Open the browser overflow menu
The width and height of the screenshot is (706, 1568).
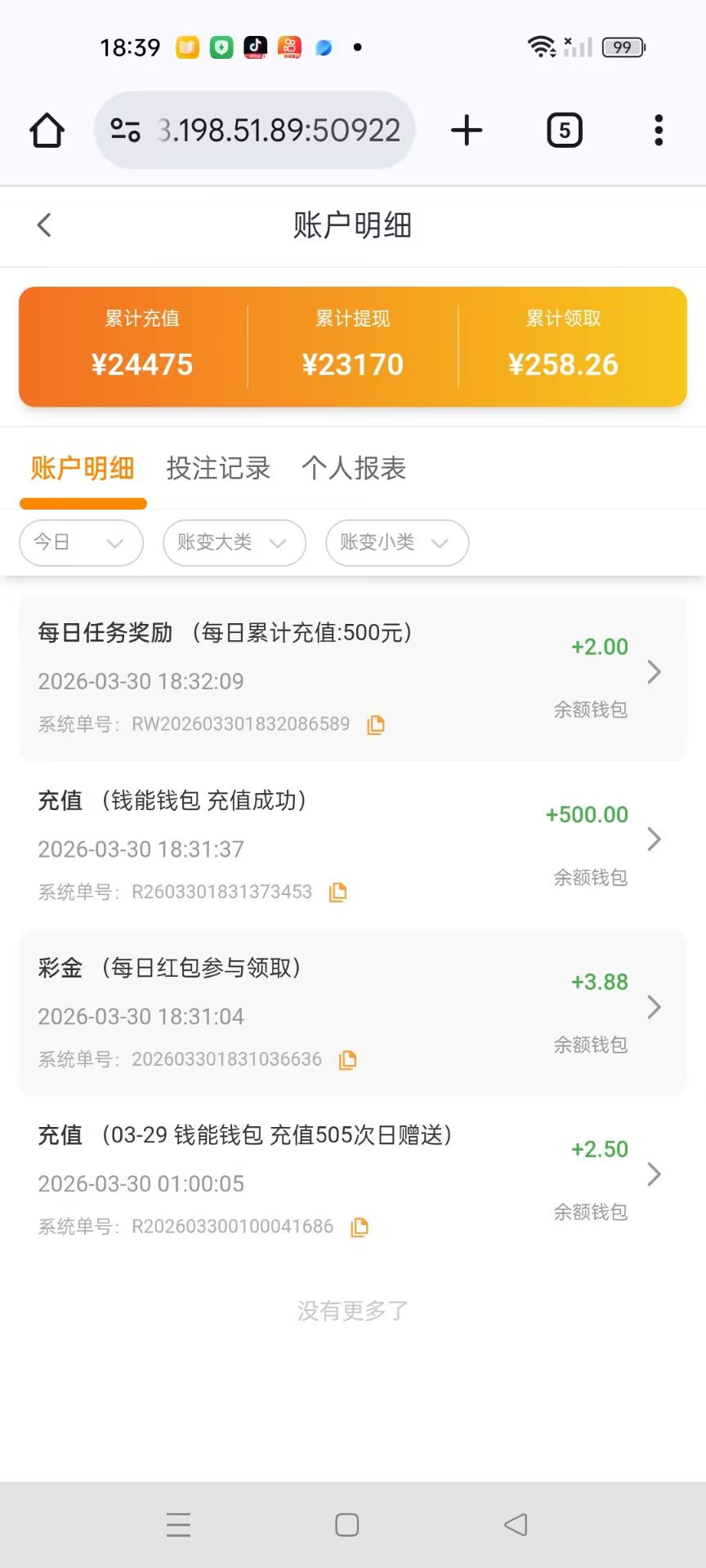coord(659,131)
